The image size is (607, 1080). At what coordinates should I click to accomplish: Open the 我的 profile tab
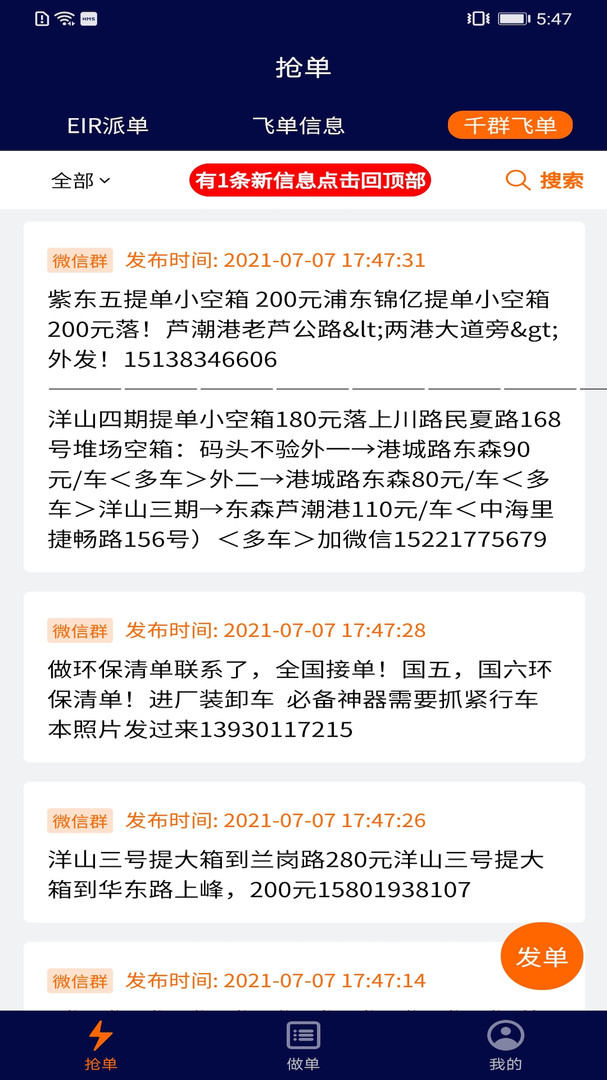[x=505, y=1045]
